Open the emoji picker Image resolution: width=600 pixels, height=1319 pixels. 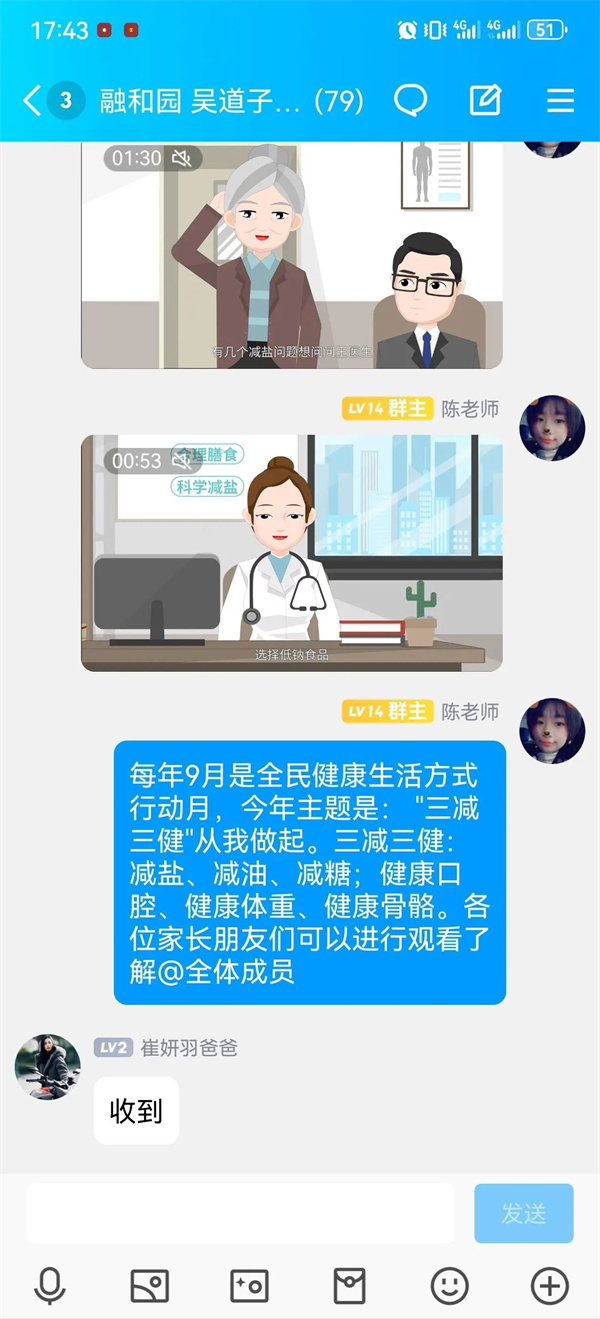[x=449, y=1285]
